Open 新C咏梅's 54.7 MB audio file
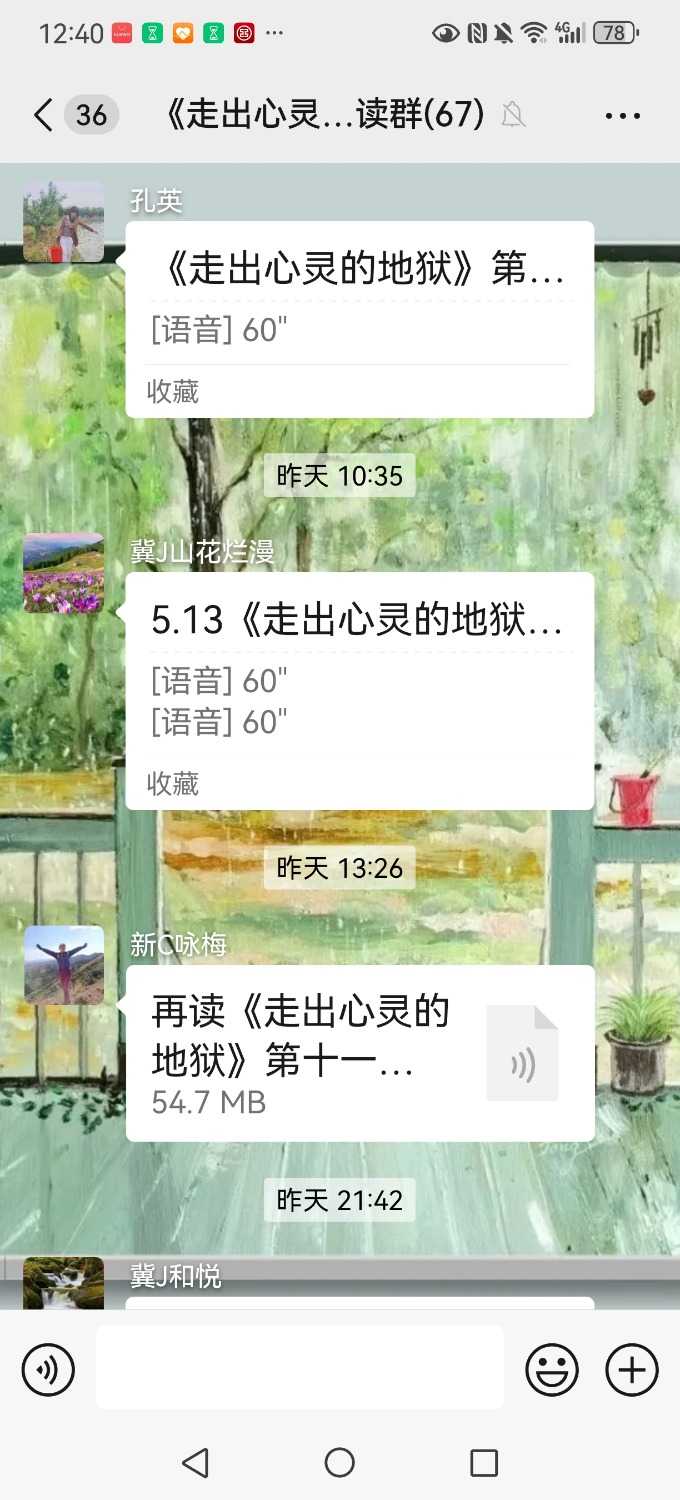680x1500 pixels. 359,1052
